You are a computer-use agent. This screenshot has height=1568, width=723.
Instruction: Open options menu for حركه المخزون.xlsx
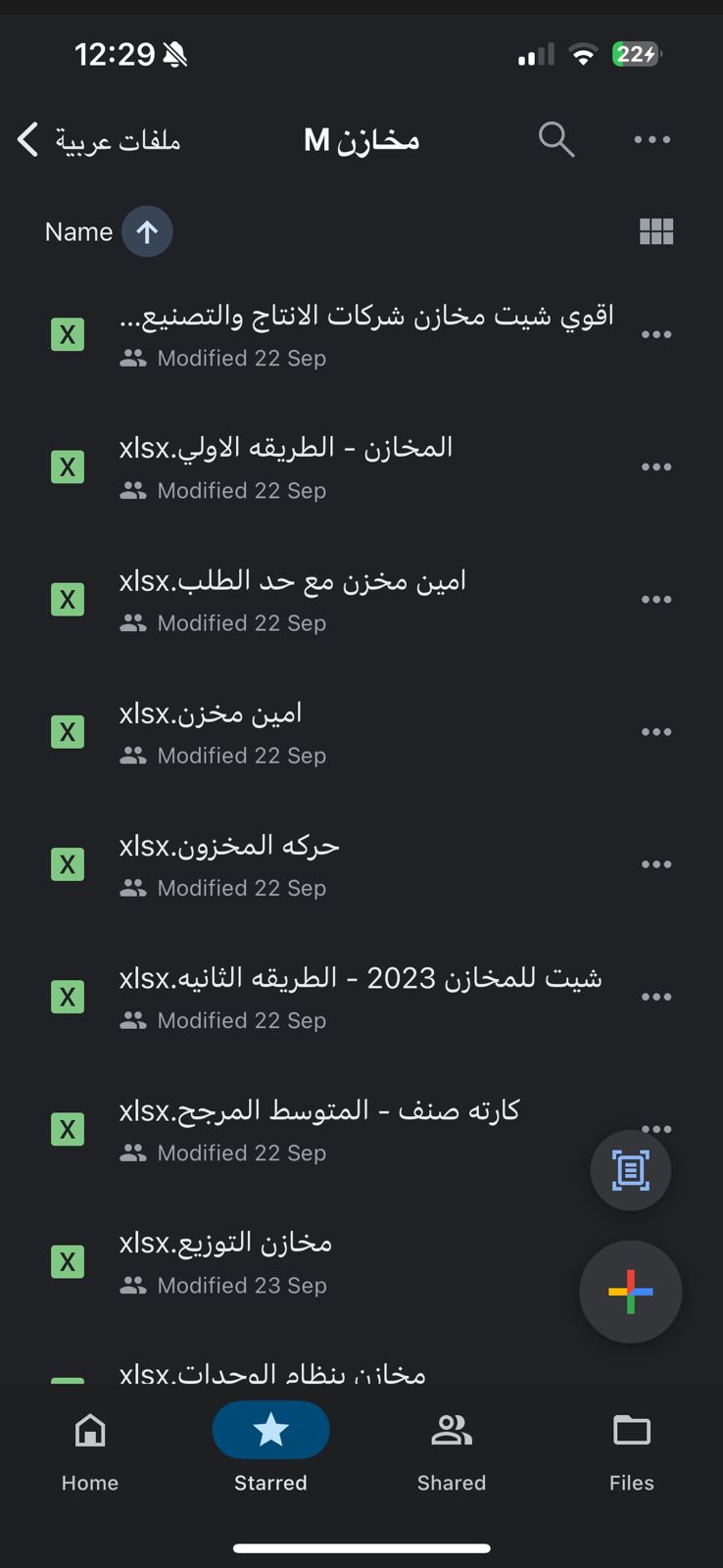click(x=656, y=863)
